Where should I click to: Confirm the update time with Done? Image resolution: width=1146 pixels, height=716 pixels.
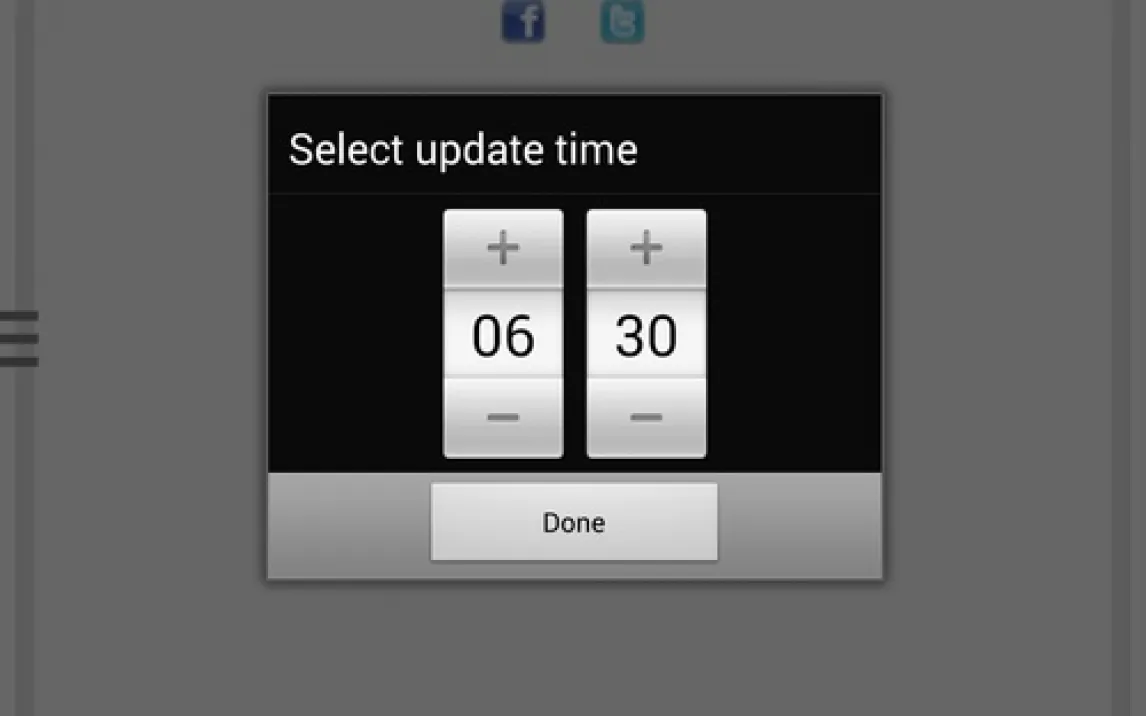coord(574,522)
